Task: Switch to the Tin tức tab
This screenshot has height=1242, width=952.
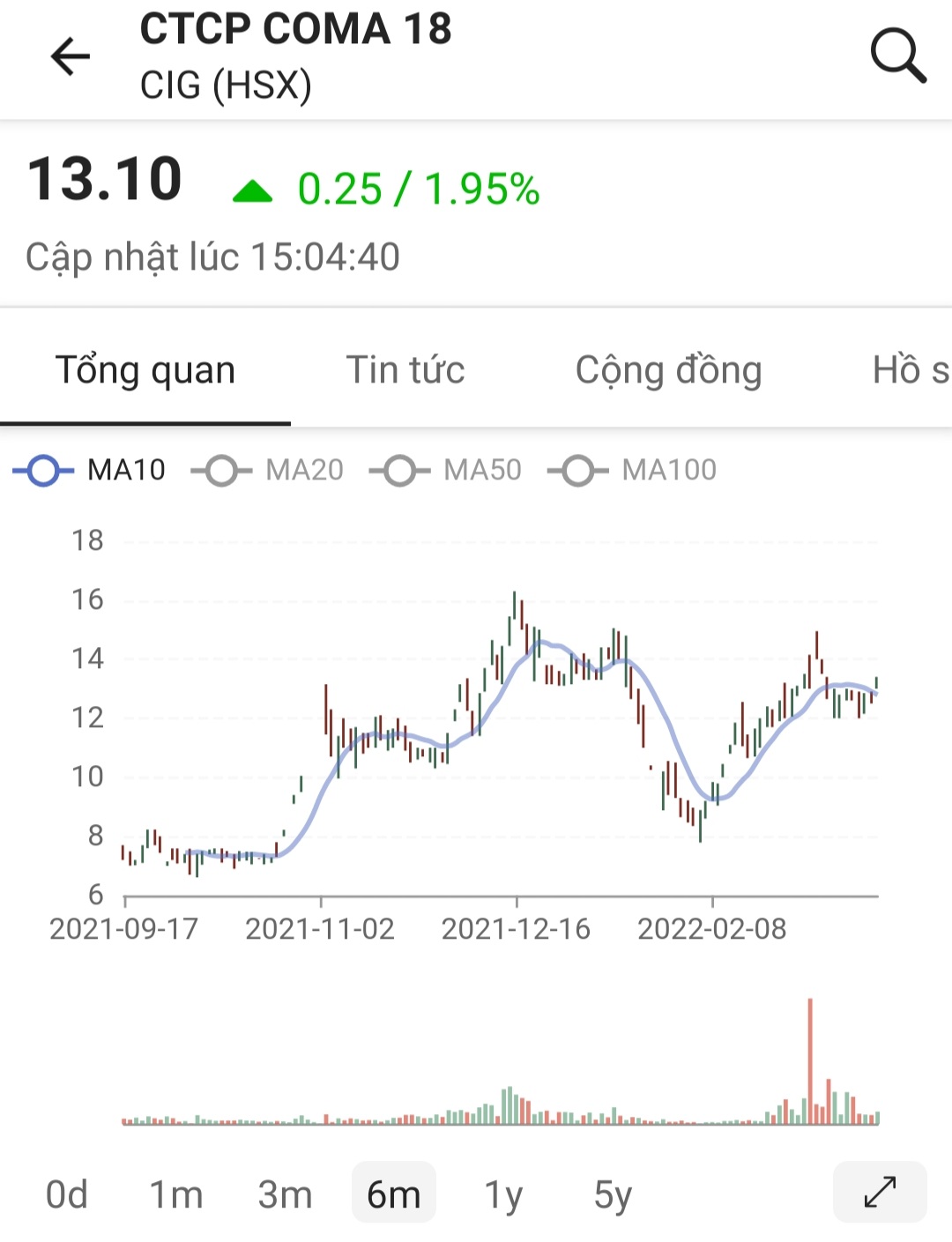Action: (405, 370)
